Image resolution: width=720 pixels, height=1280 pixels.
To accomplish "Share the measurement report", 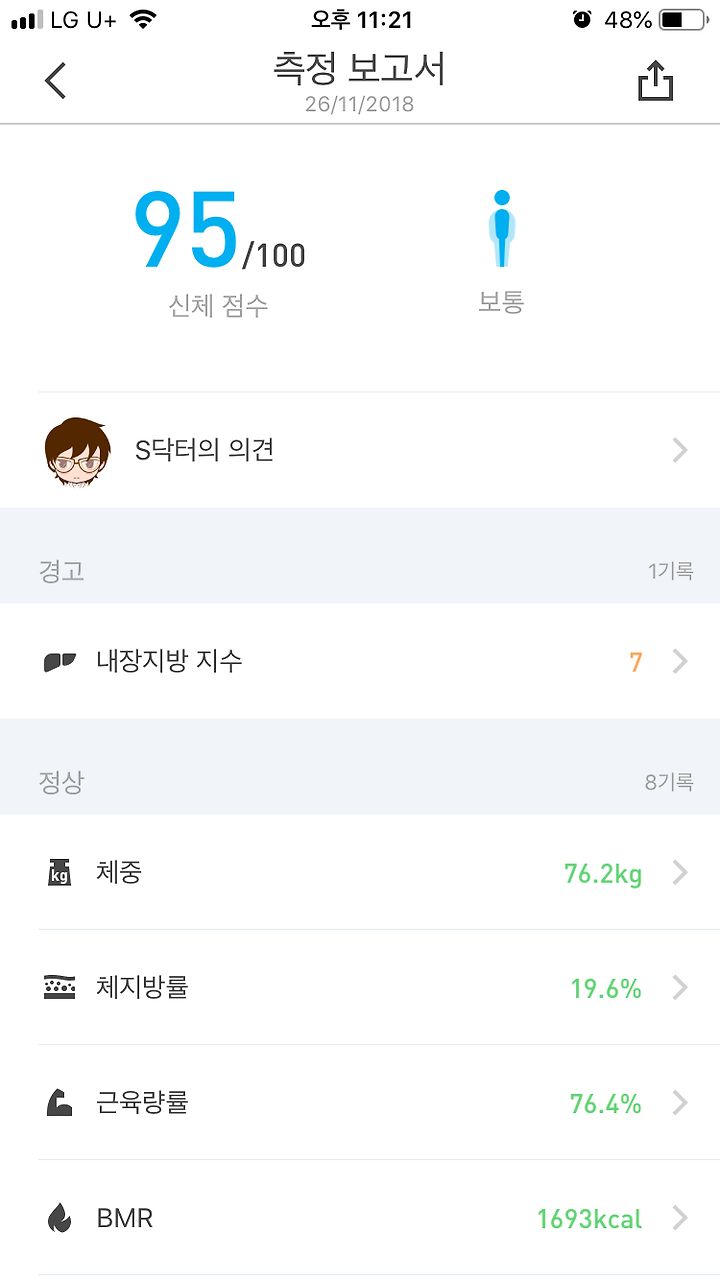I will click(656, 80).
